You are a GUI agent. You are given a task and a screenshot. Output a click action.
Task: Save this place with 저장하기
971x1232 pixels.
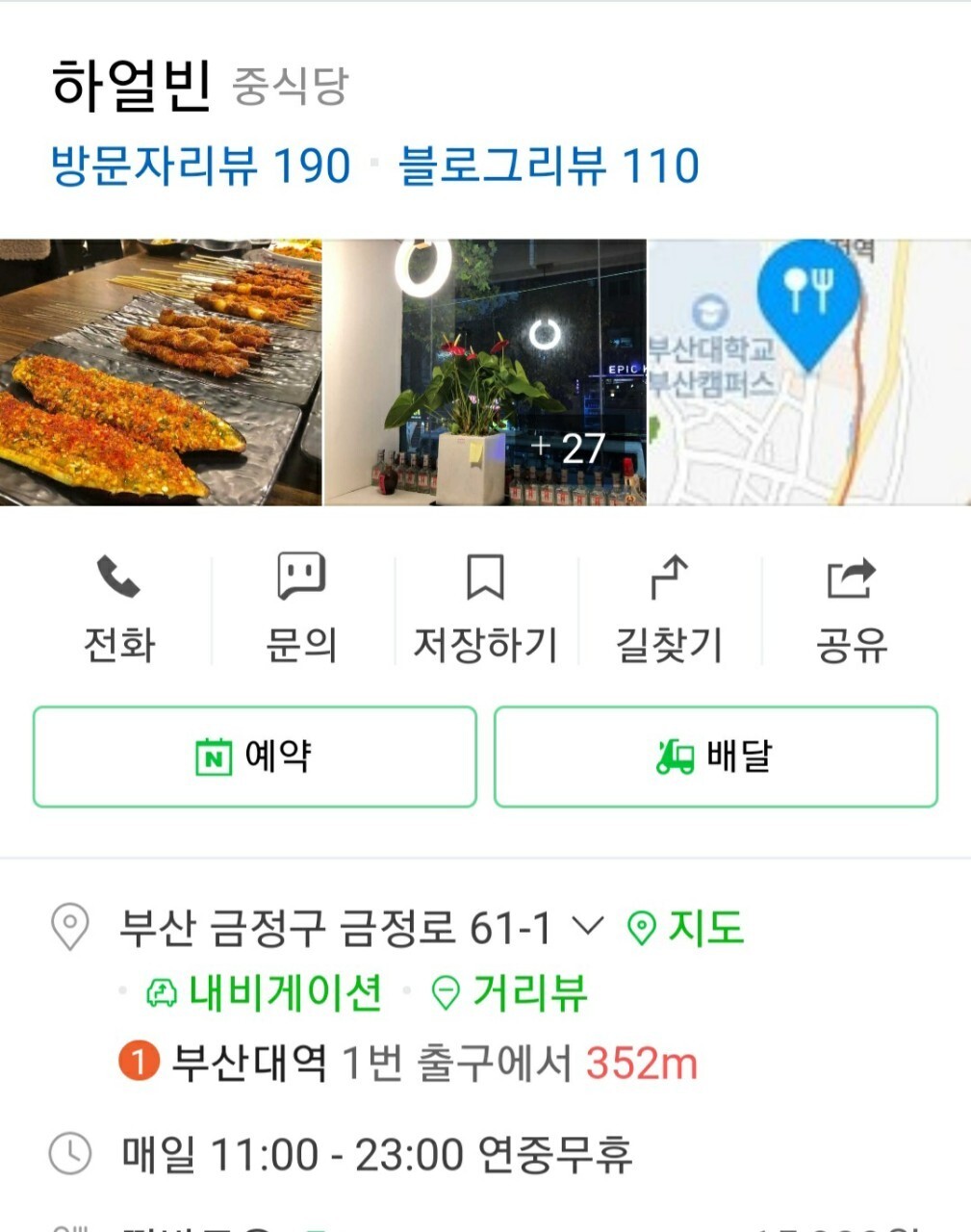[x=485, y=610]
